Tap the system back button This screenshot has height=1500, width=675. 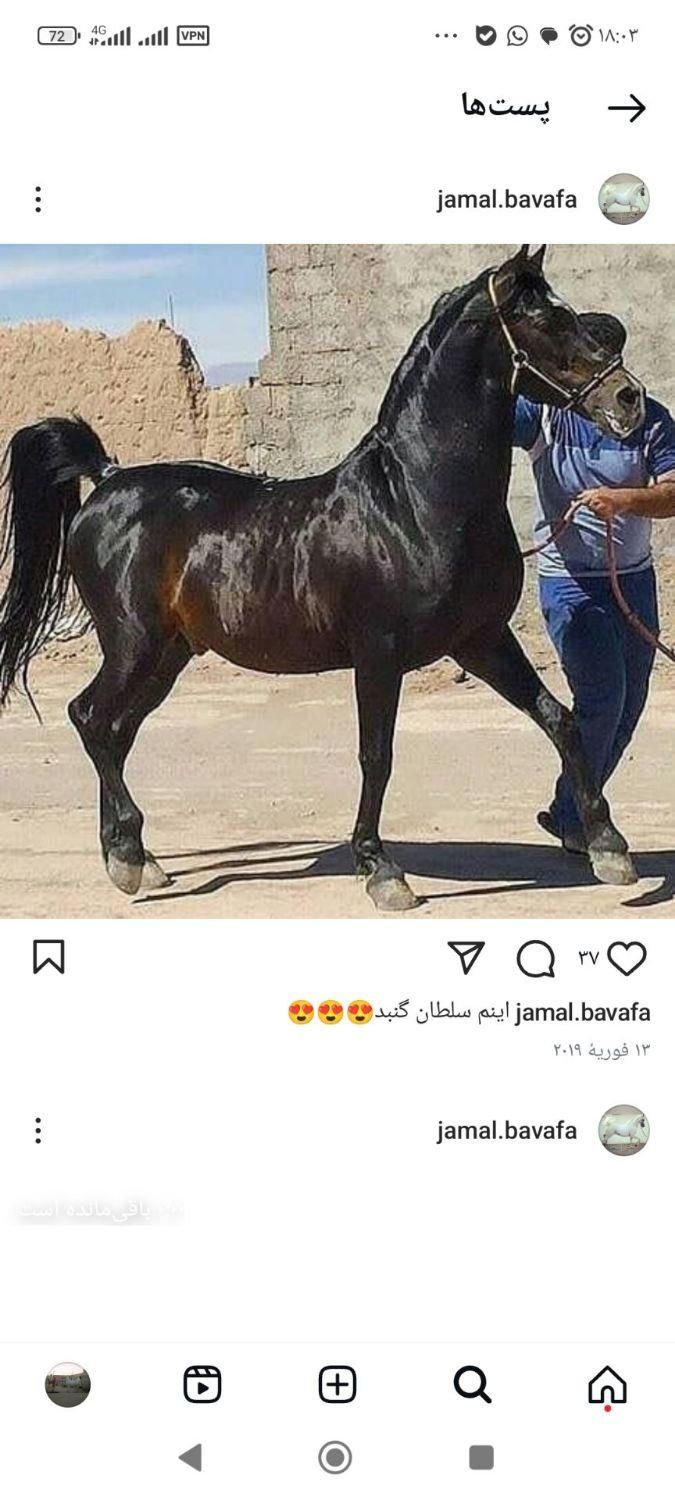tap(190, 1457)
